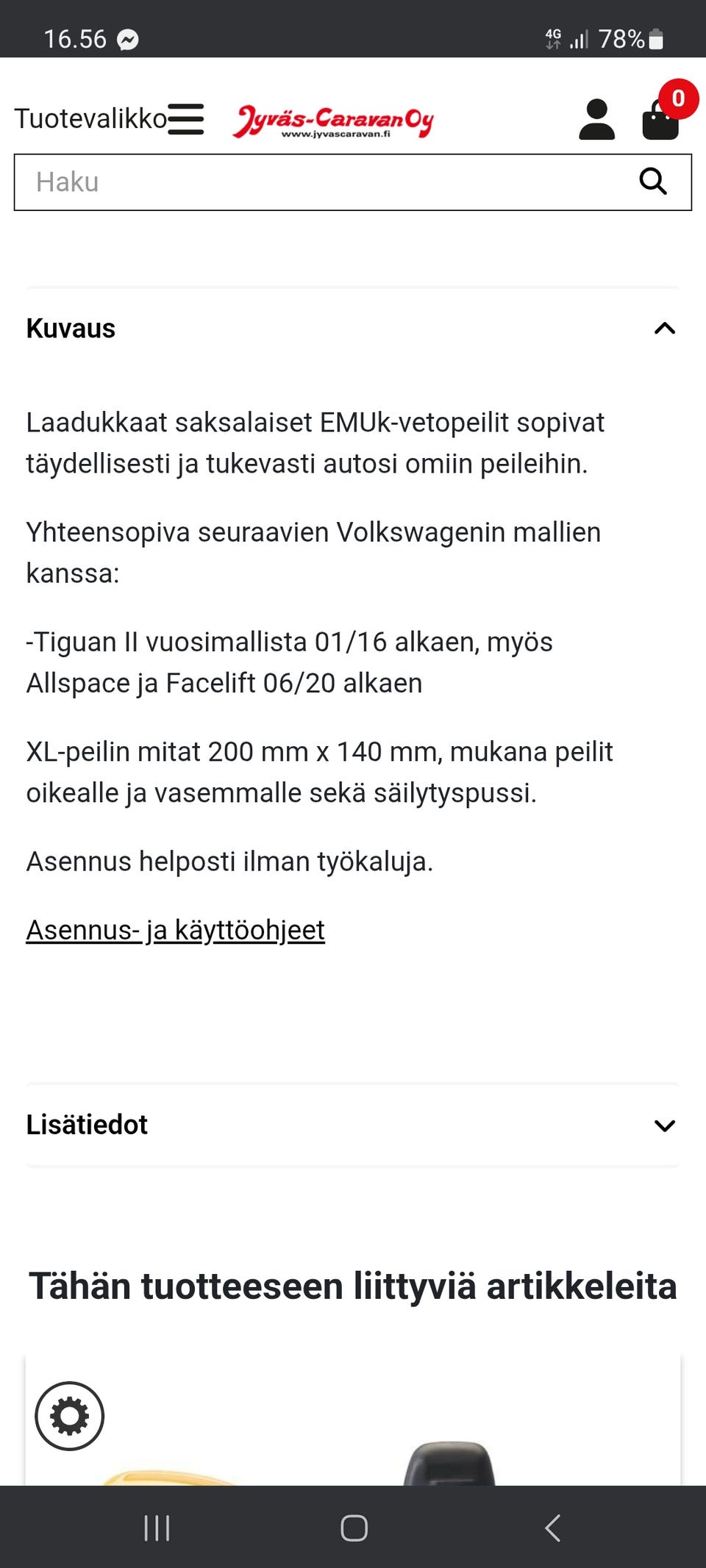The image size is (706, 1568).
Task: Collapse Kuvaus using its chevron arrow
Action: (665, 329)
